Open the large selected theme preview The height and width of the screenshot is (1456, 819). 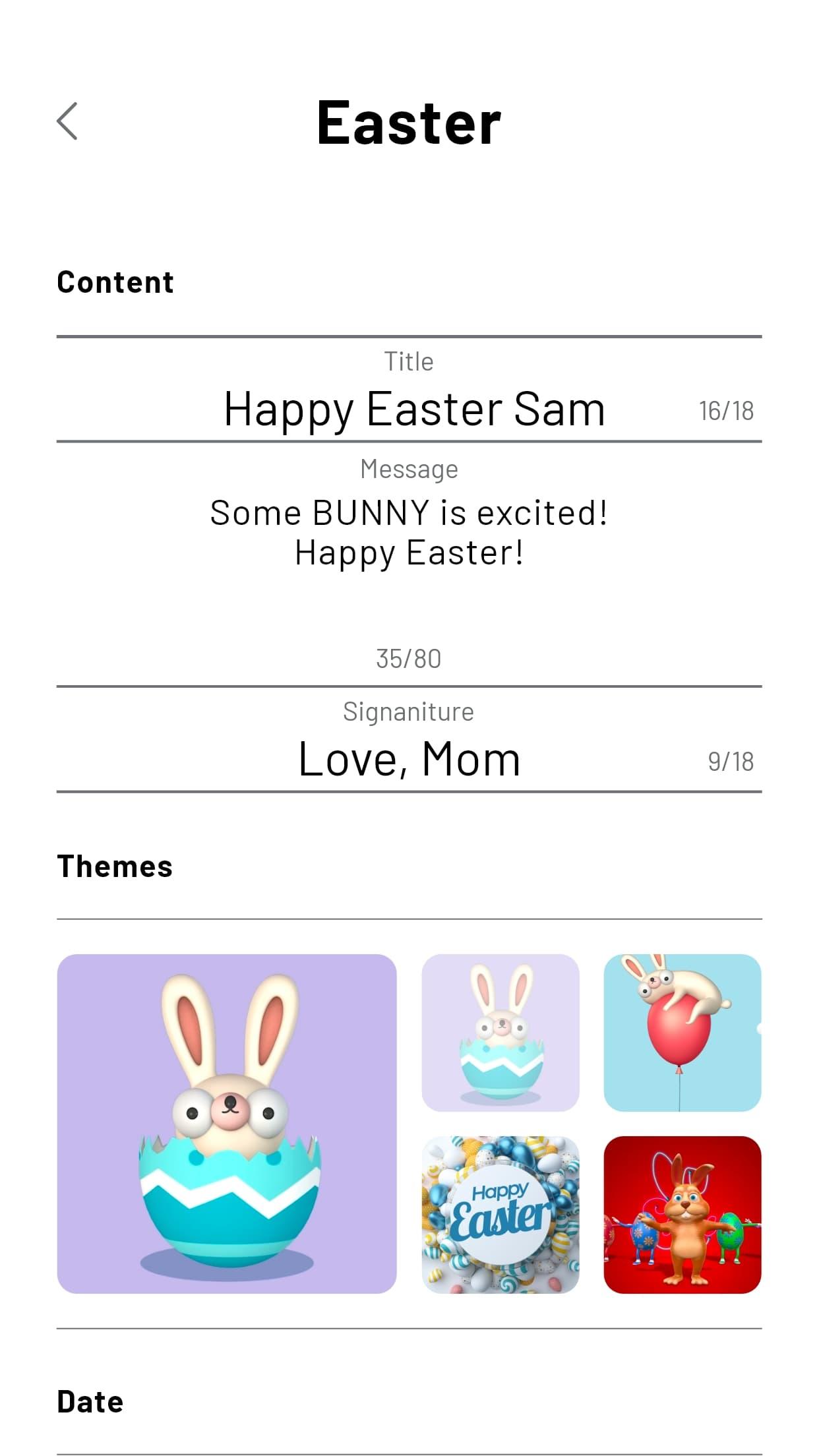click(227, 1124)
